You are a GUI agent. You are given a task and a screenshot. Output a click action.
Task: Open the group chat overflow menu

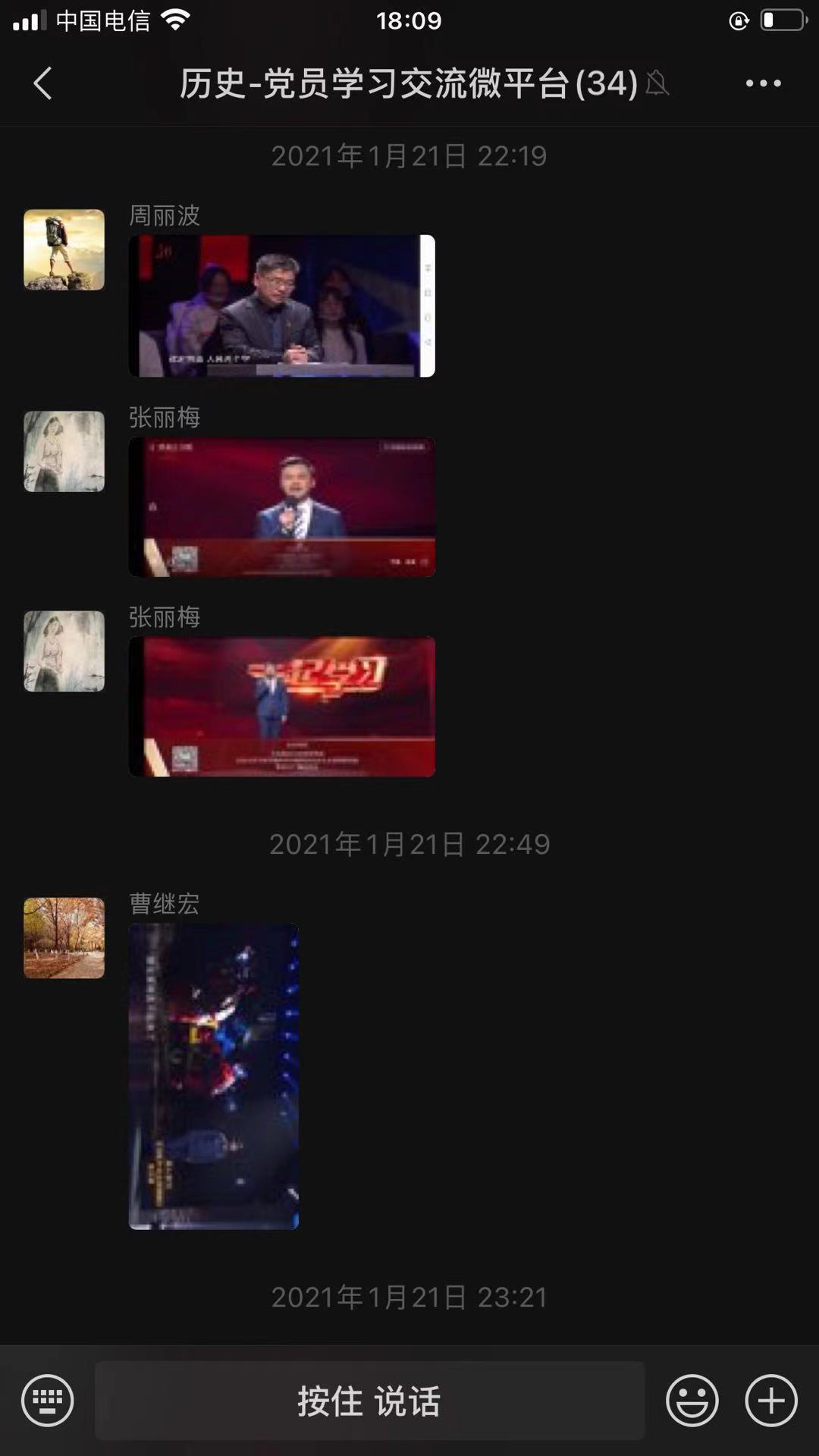[763, 83]
